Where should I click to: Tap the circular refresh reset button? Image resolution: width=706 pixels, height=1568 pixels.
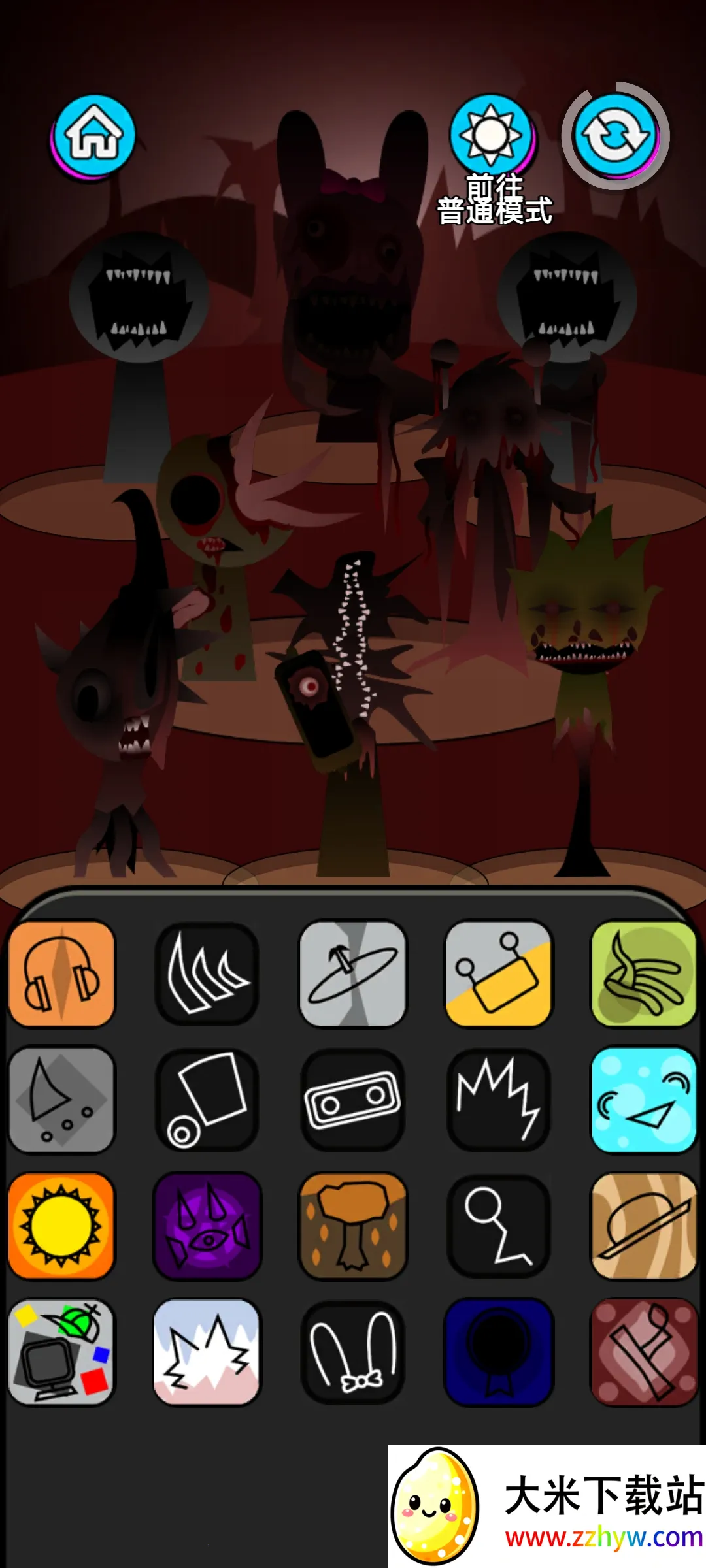pos(615,135)
